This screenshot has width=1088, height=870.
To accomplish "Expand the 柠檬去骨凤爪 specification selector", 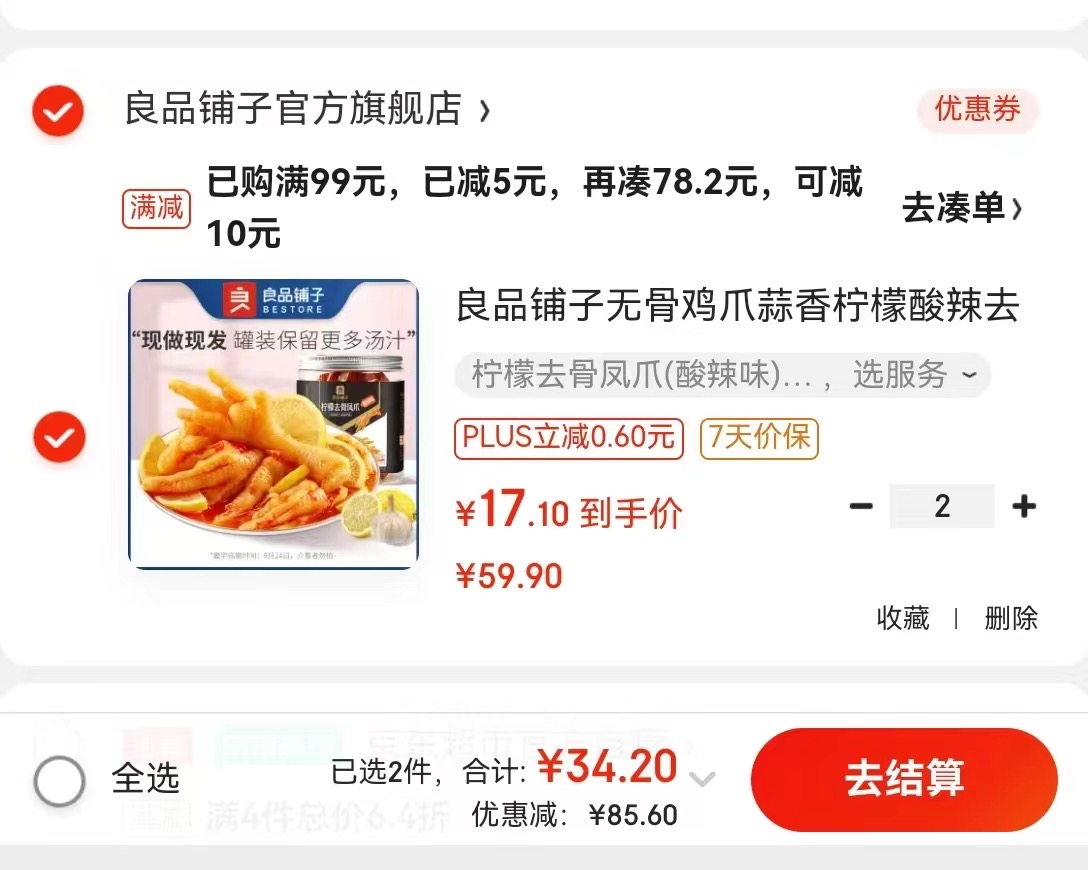I will 723,376.
